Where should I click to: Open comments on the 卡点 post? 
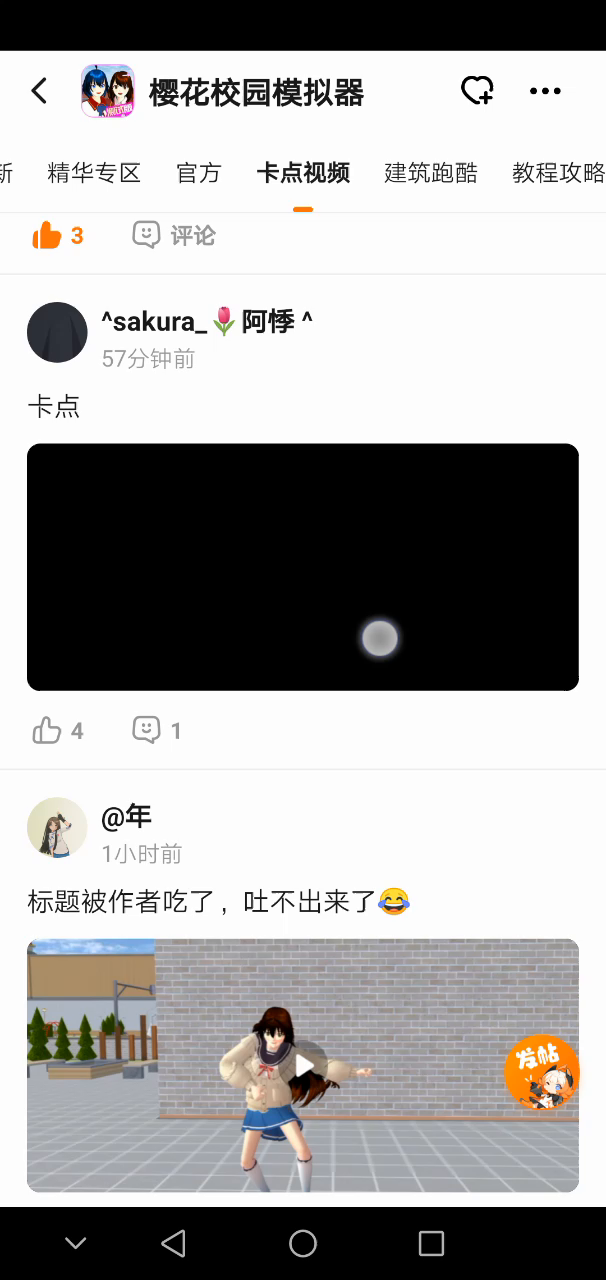tap(157, 731)
